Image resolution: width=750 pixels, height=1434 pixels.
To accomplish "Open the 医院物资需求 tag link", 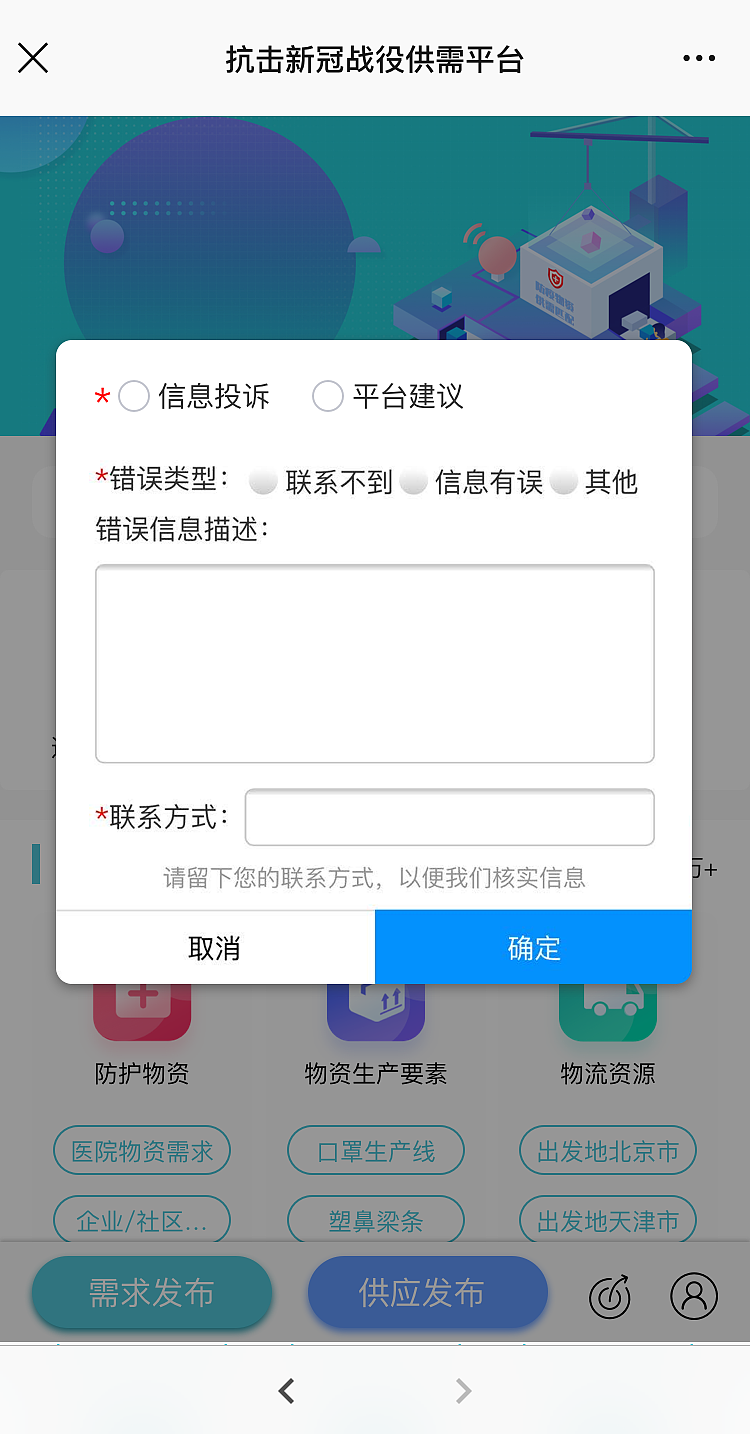I will coord(141,1150).
